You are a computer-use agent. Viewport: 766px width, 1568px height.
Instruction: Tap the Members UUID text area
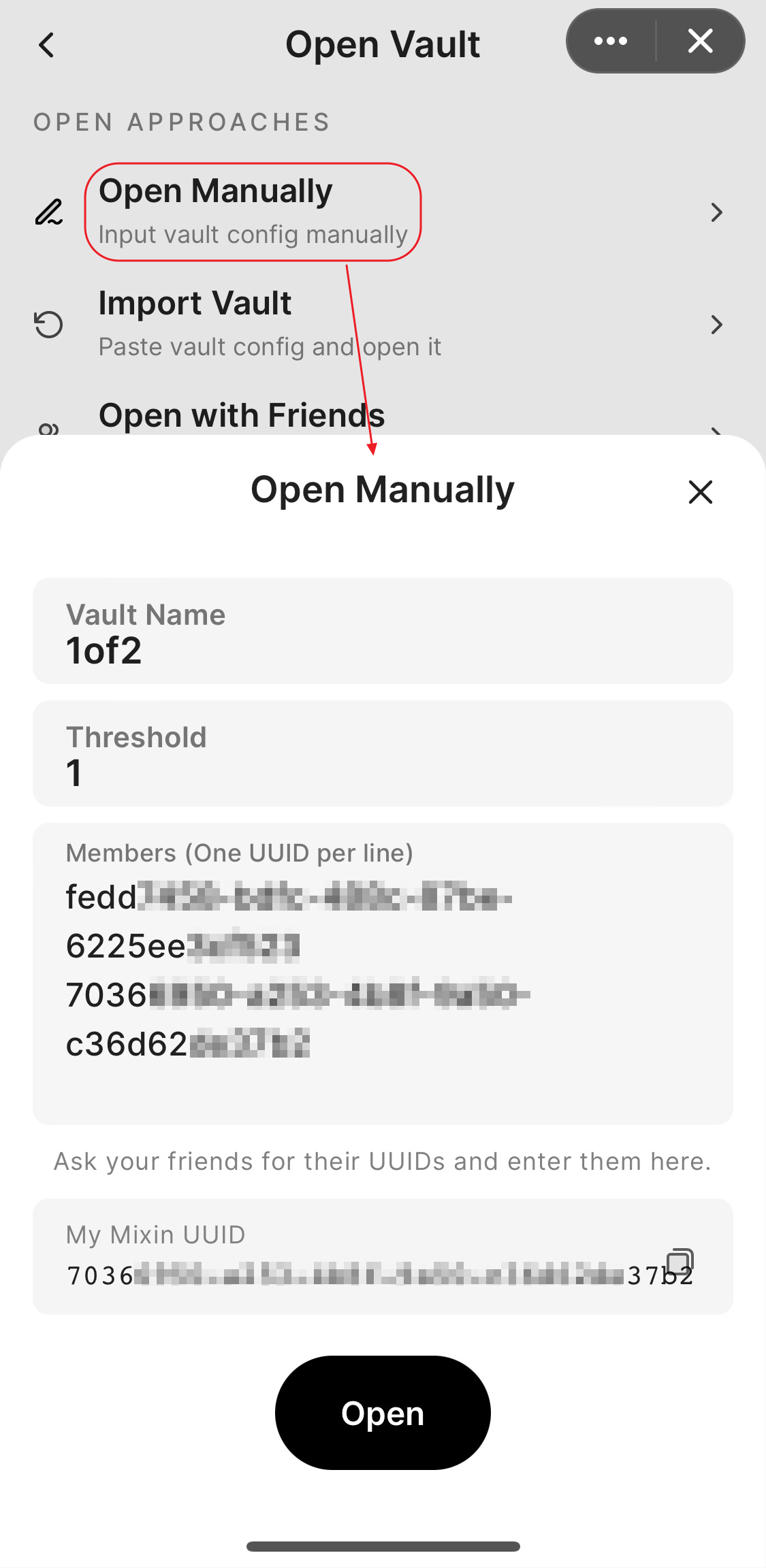click(383, 973)
